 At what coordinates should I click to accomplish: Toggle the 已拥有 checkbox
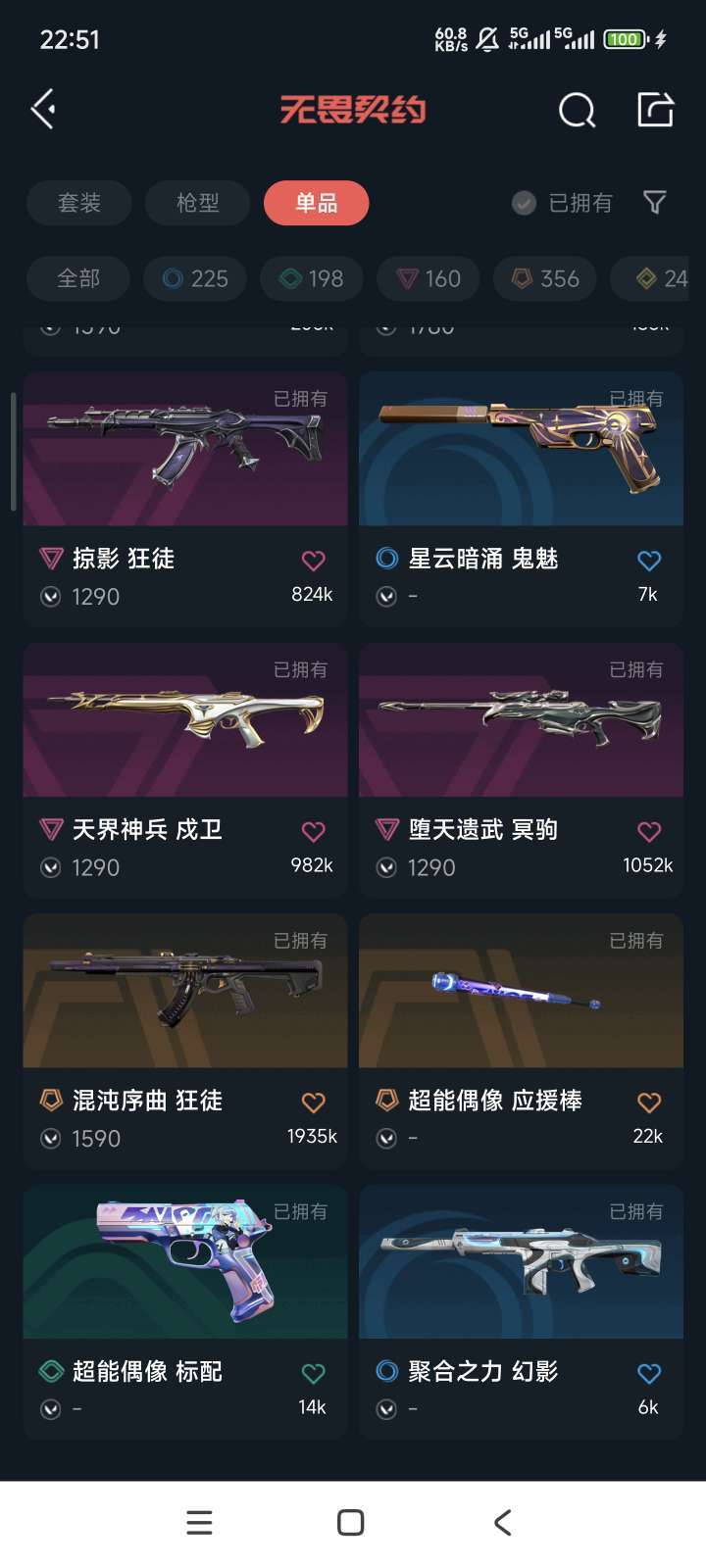[525, 203]
